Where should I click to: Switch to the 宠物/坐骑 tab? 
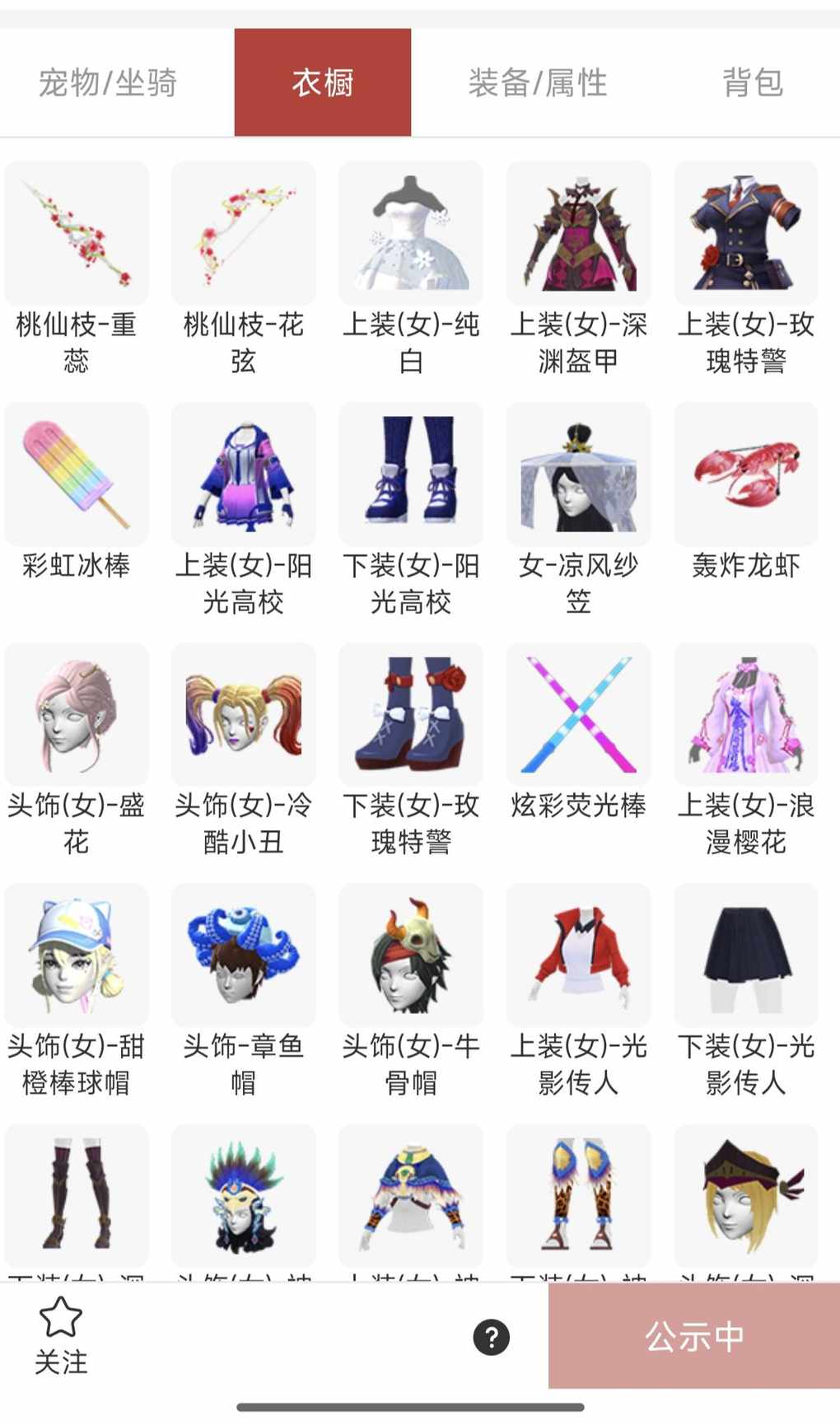click(x=107, y=82)
